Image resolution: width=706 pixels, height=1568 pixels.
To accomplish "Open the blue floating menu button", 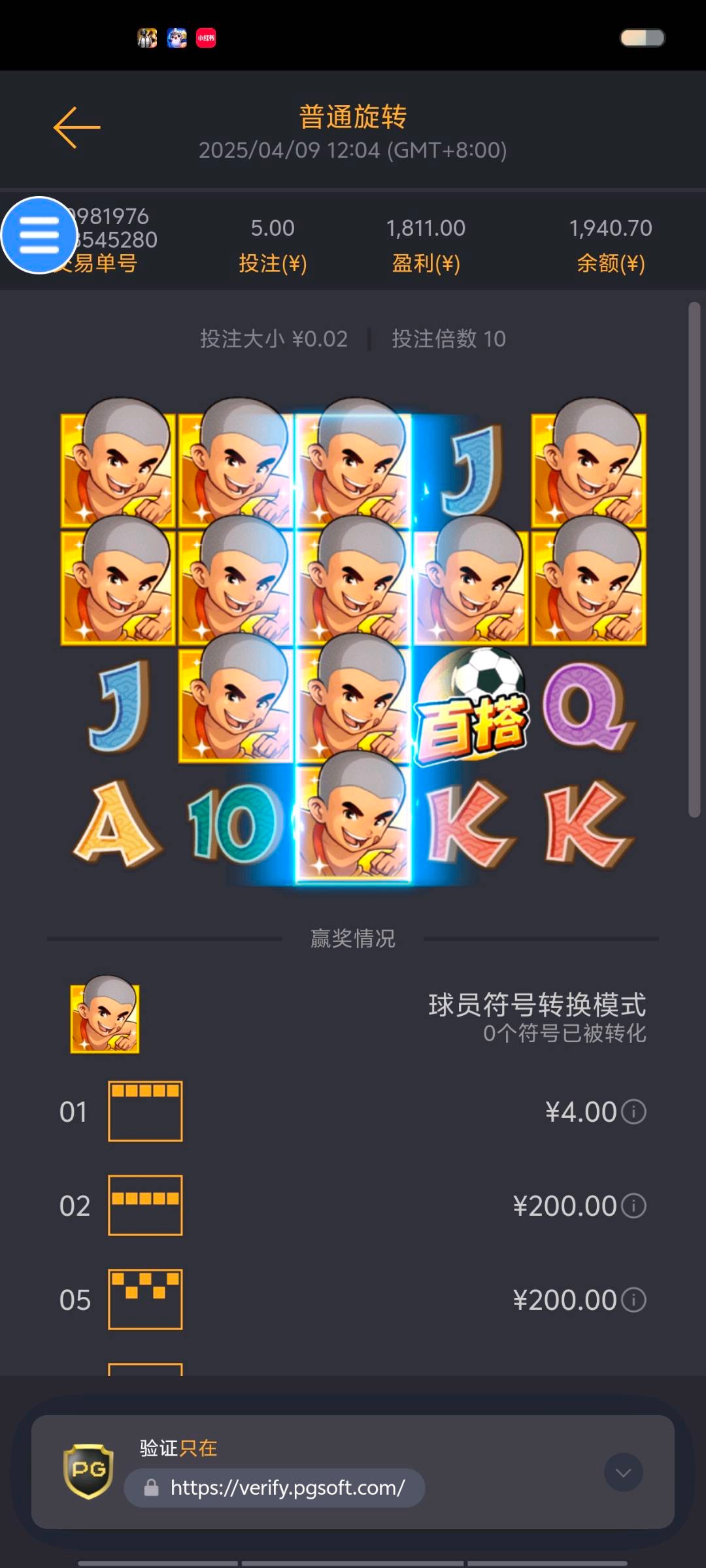I will (x=39, y=235).
